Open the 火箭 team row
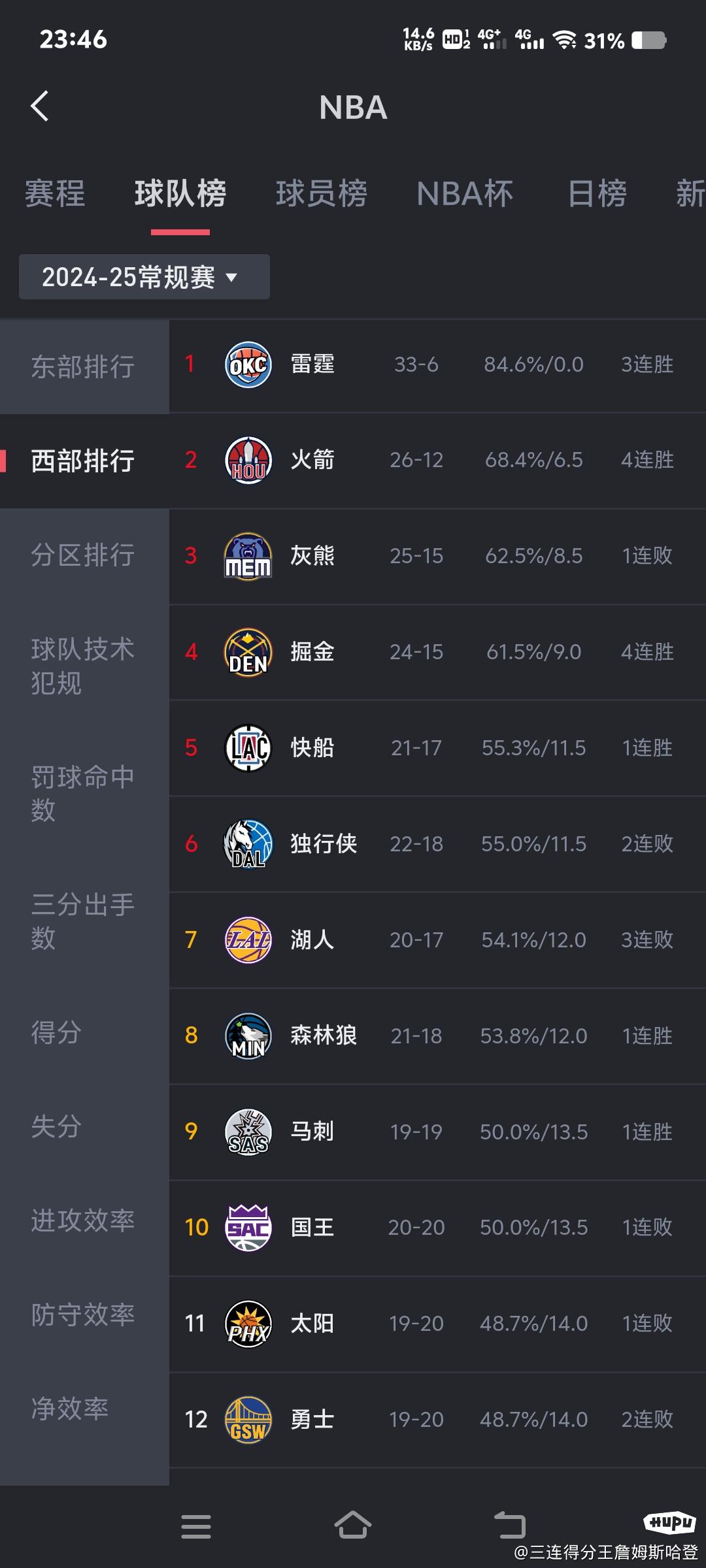 [x=437, y=460]
